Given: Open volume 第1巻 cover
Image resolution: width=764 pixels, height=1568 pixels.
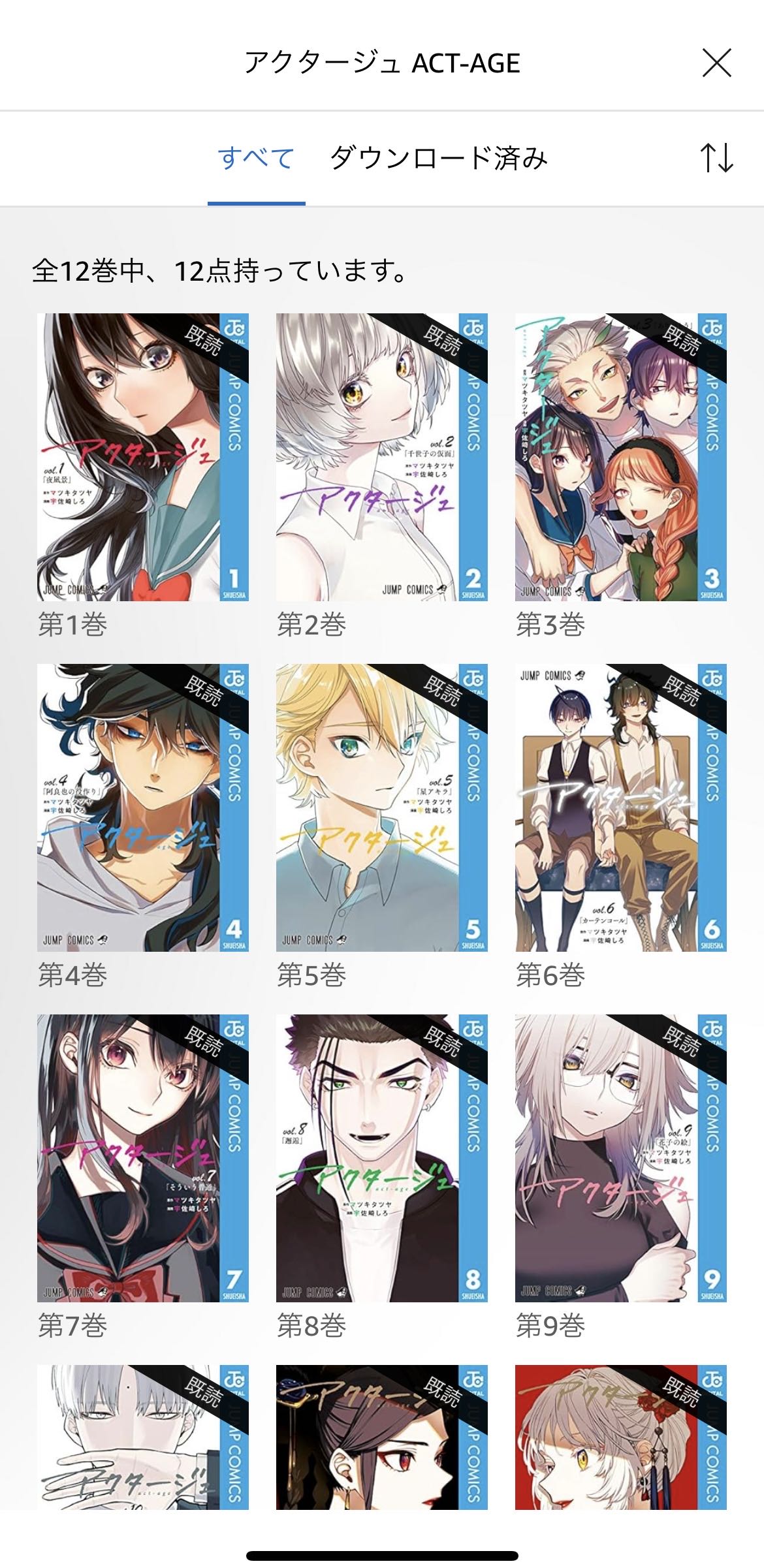Looking at the screenshot, I should (x=142, y=457).
